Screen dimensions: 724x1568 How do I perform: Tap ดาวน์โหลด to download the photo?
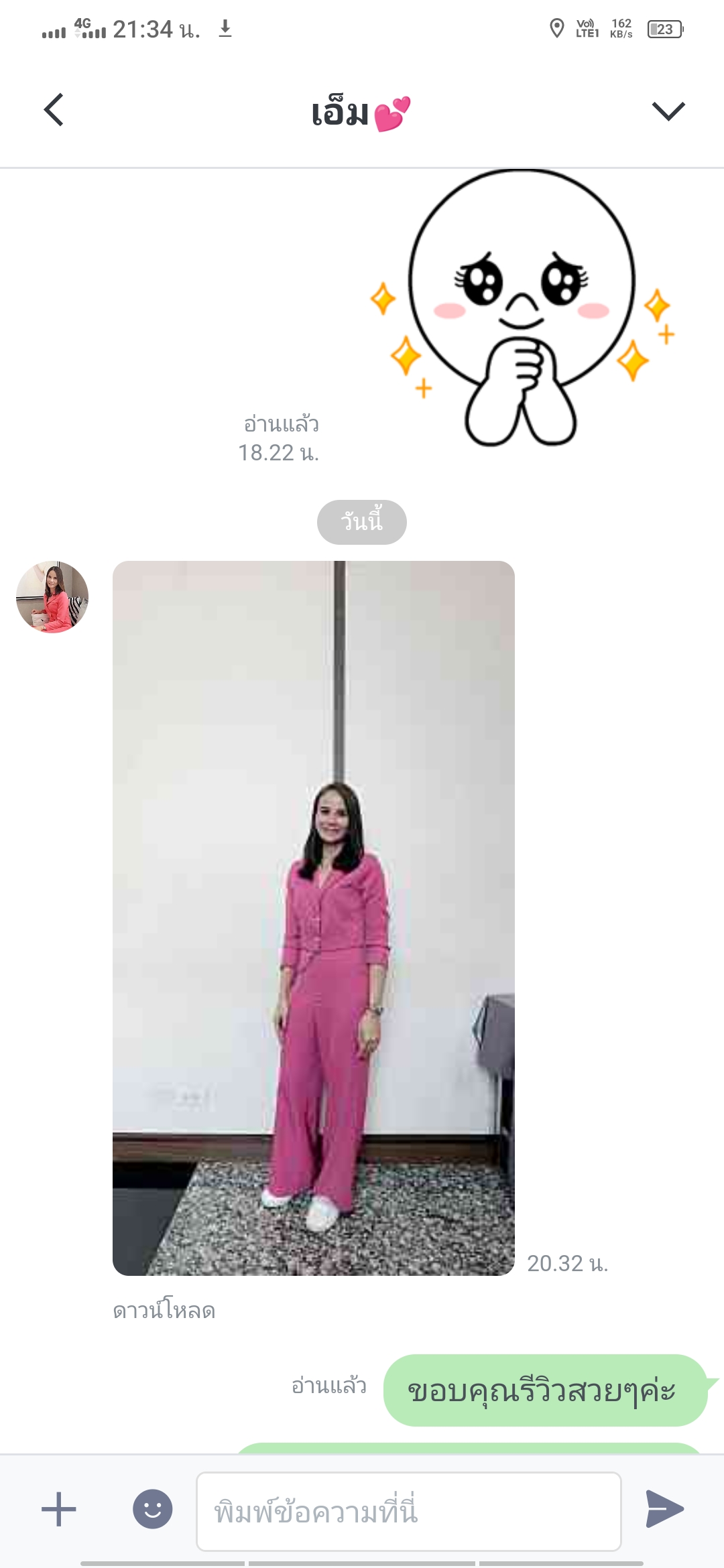click(164, 1311)
